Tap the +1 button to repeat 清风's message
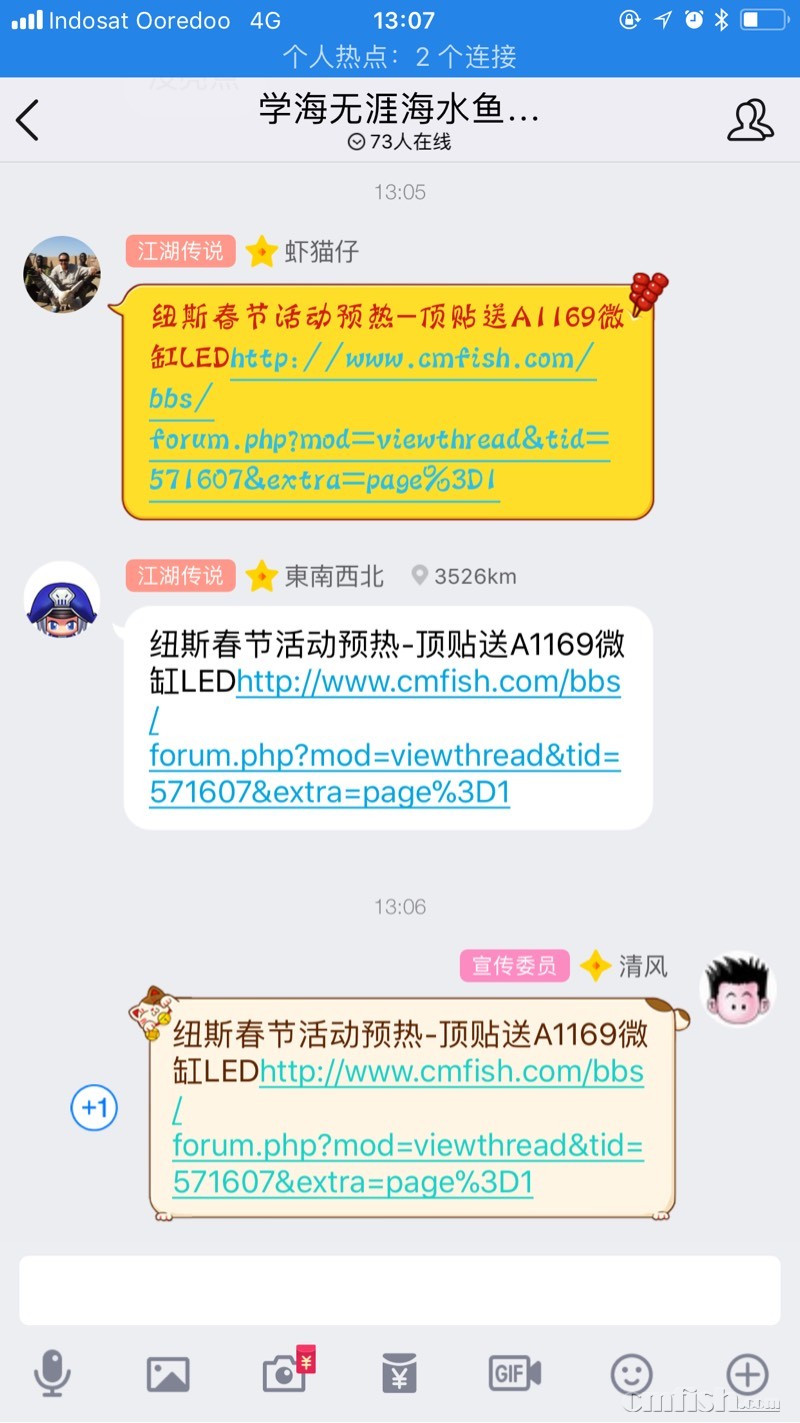 [x=94, y=1108]
